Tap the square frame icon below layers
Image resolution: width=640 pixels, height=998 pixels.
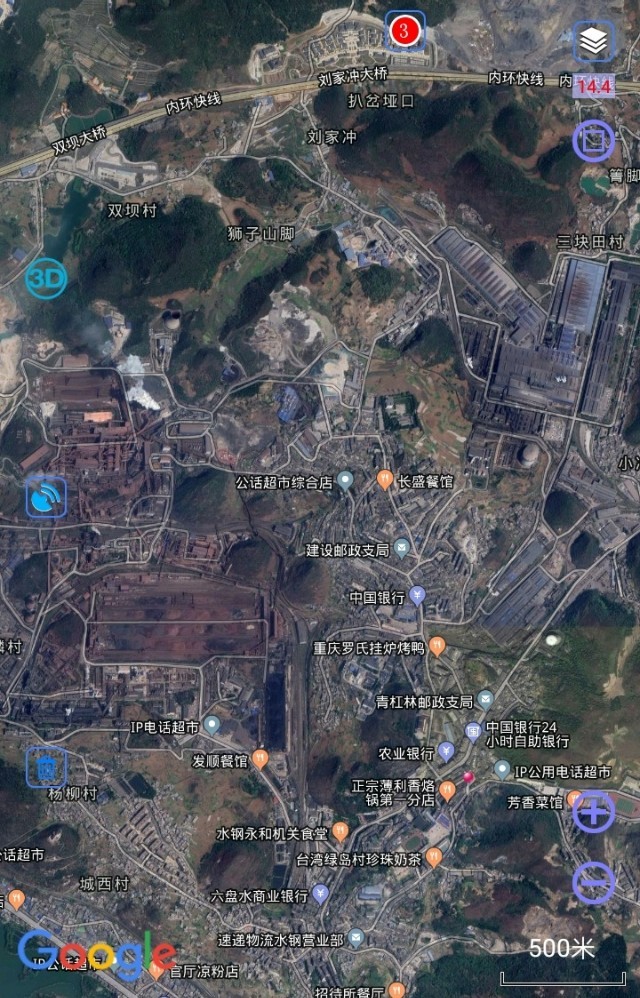(x=594, y=140)
